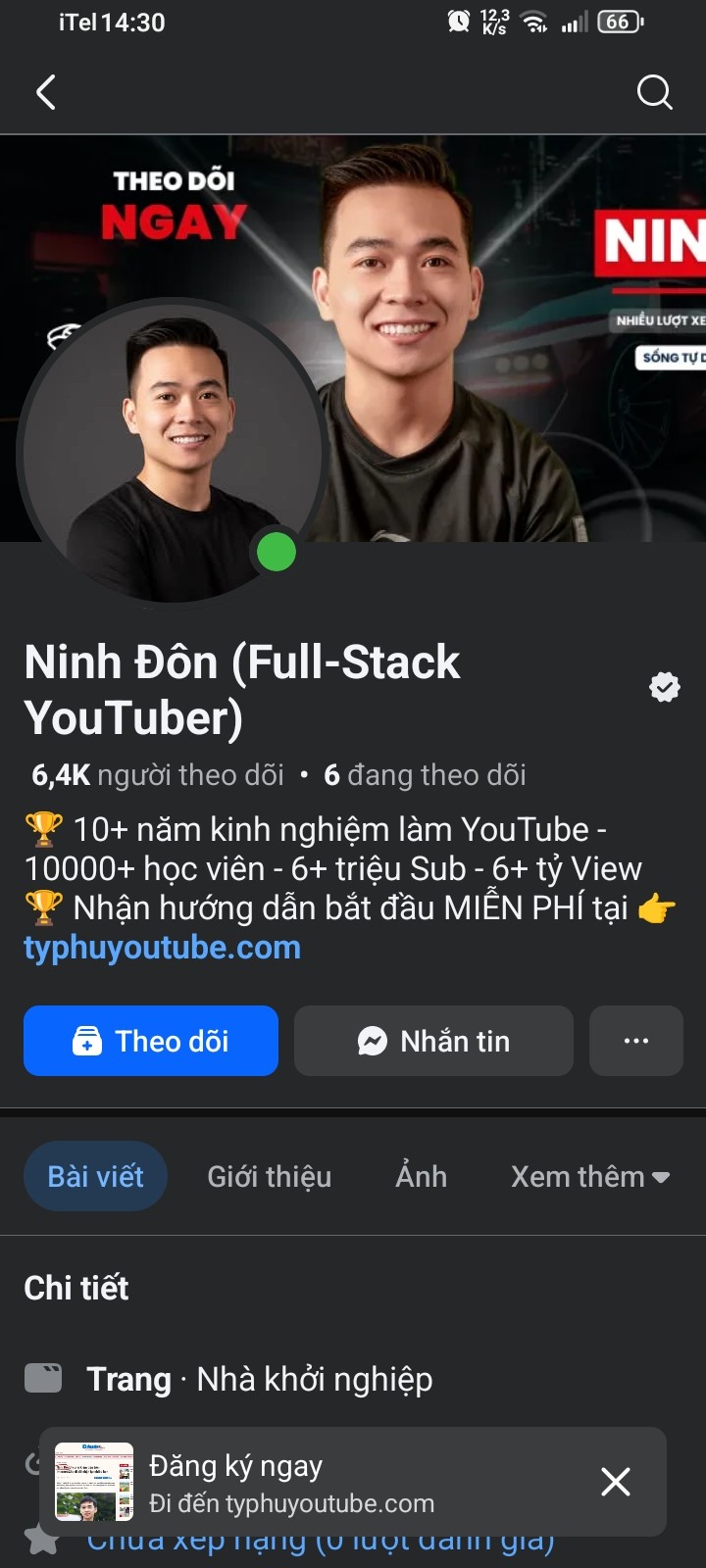Screen dimensions: 706x1568
Task: Dismiss the Đăng ký ngay banner
Action: 615,1482
